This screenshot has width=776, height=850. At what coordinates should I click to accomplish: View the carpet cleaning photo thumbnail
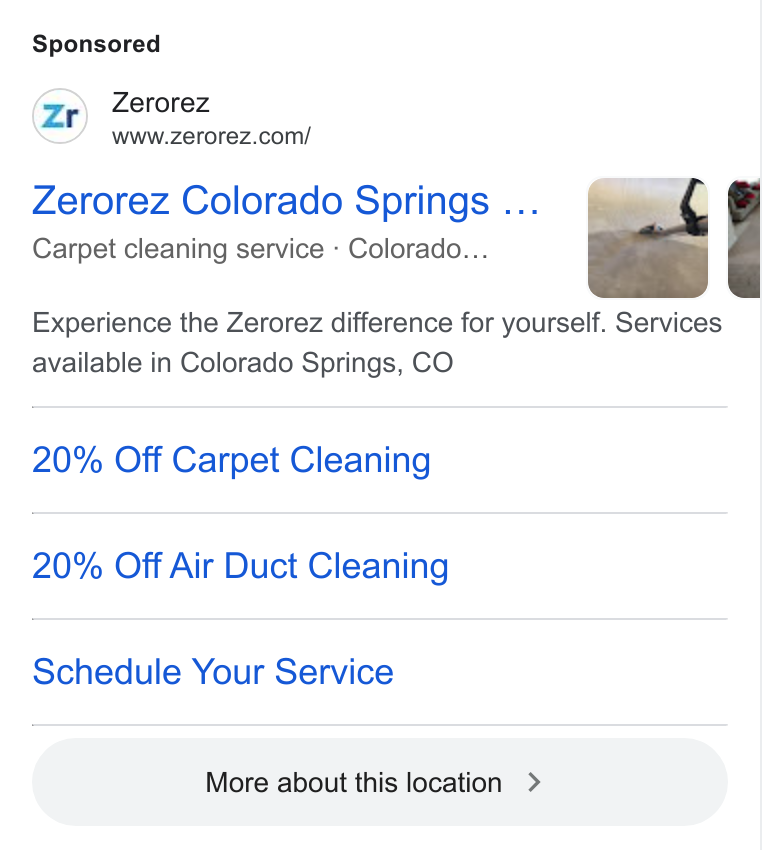tap(647, 238)
